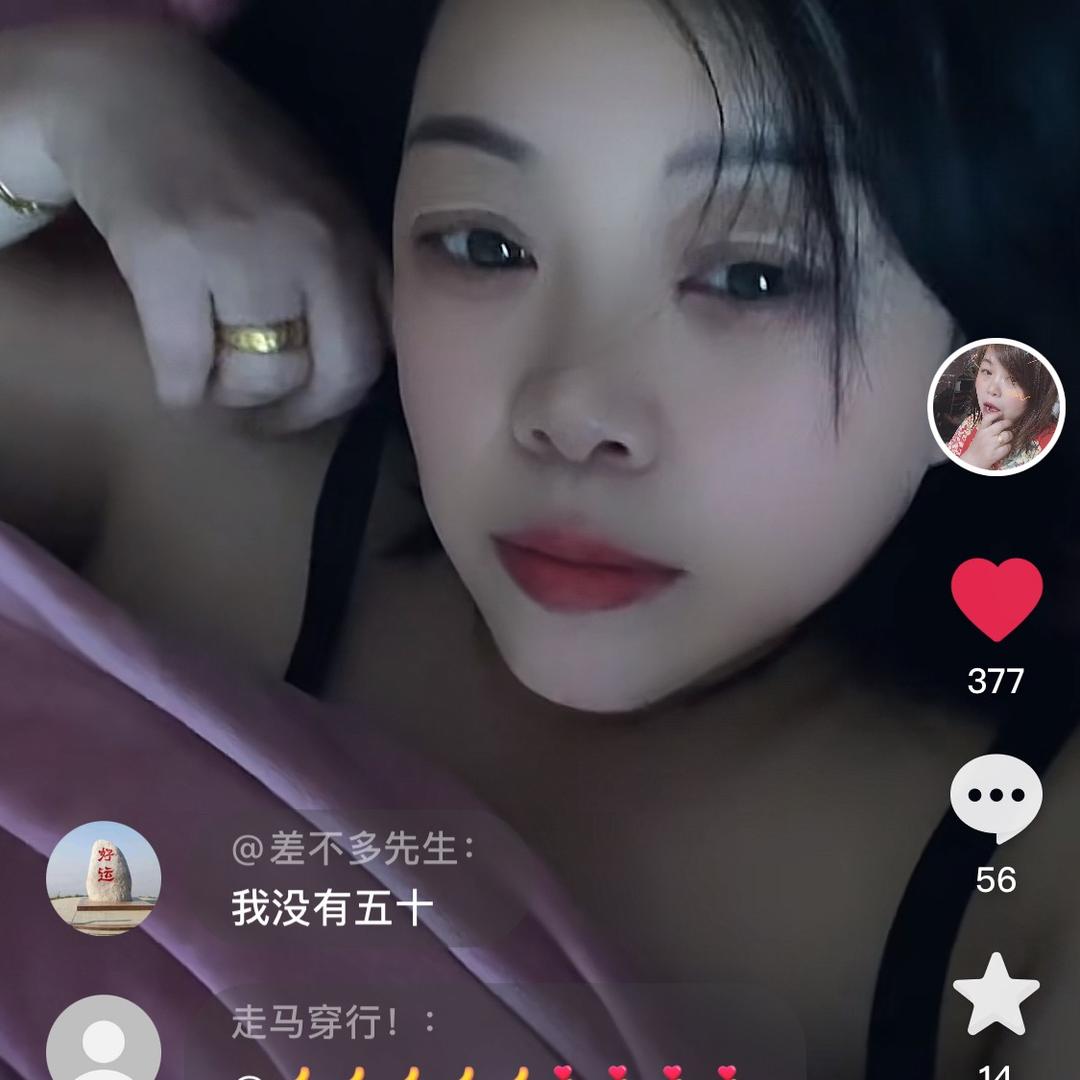Open the creator's profile avatar
This screenshot has width=1080, height=1080.
point(996,407)
